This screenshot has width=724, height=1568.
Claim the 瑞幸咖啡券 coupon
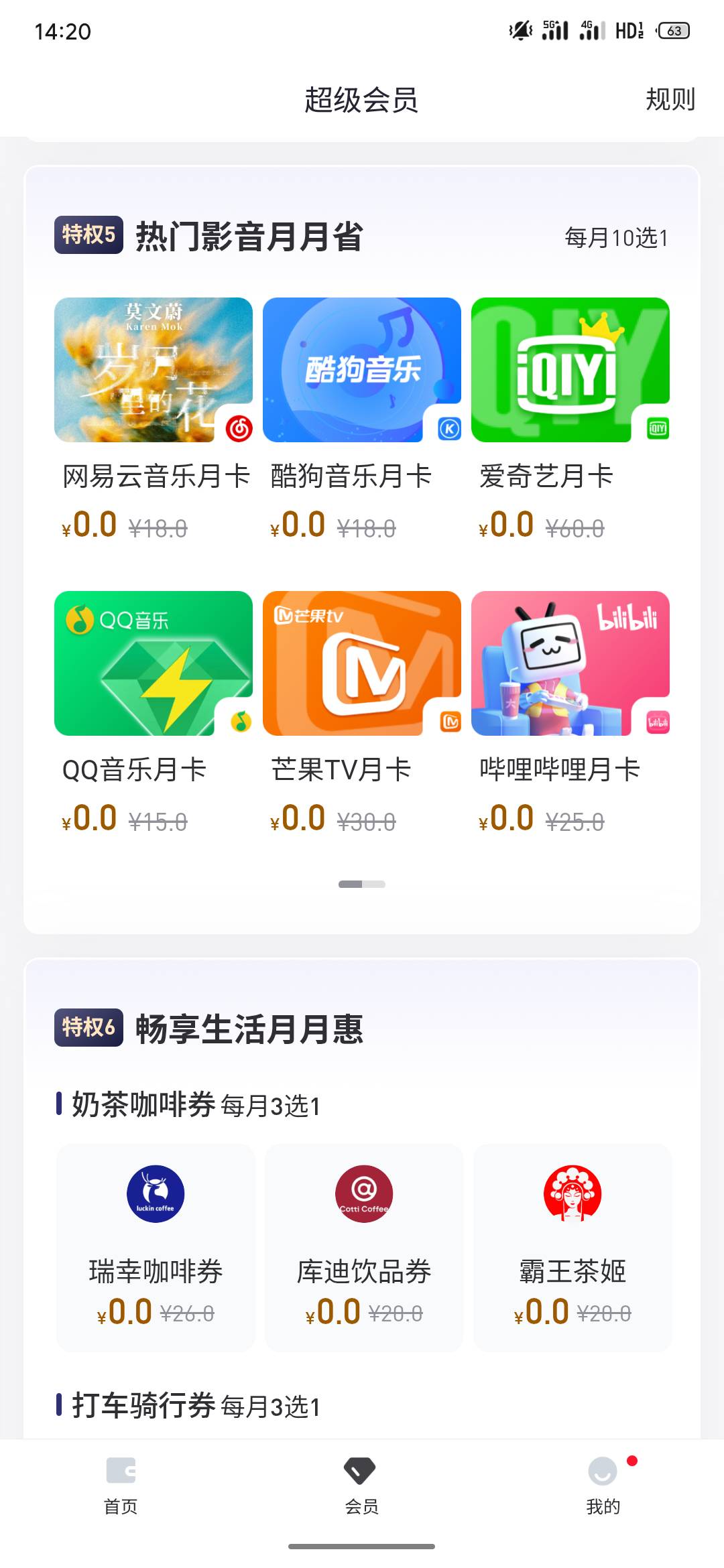156,1248
